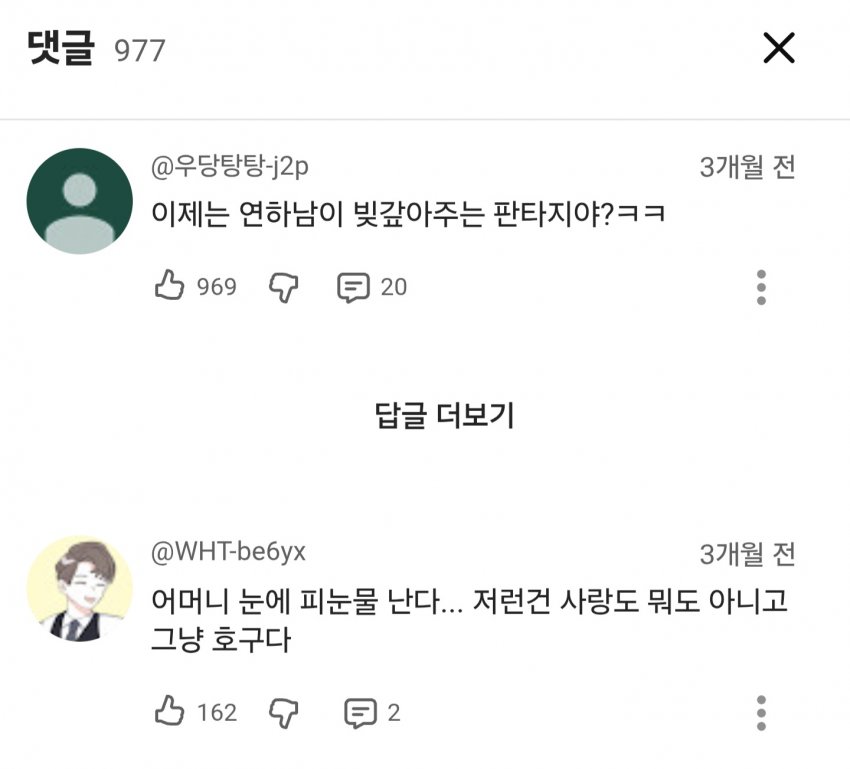
Task: Open @WHT-be6yx's profile avatar
Action: [x=79, y=589]
